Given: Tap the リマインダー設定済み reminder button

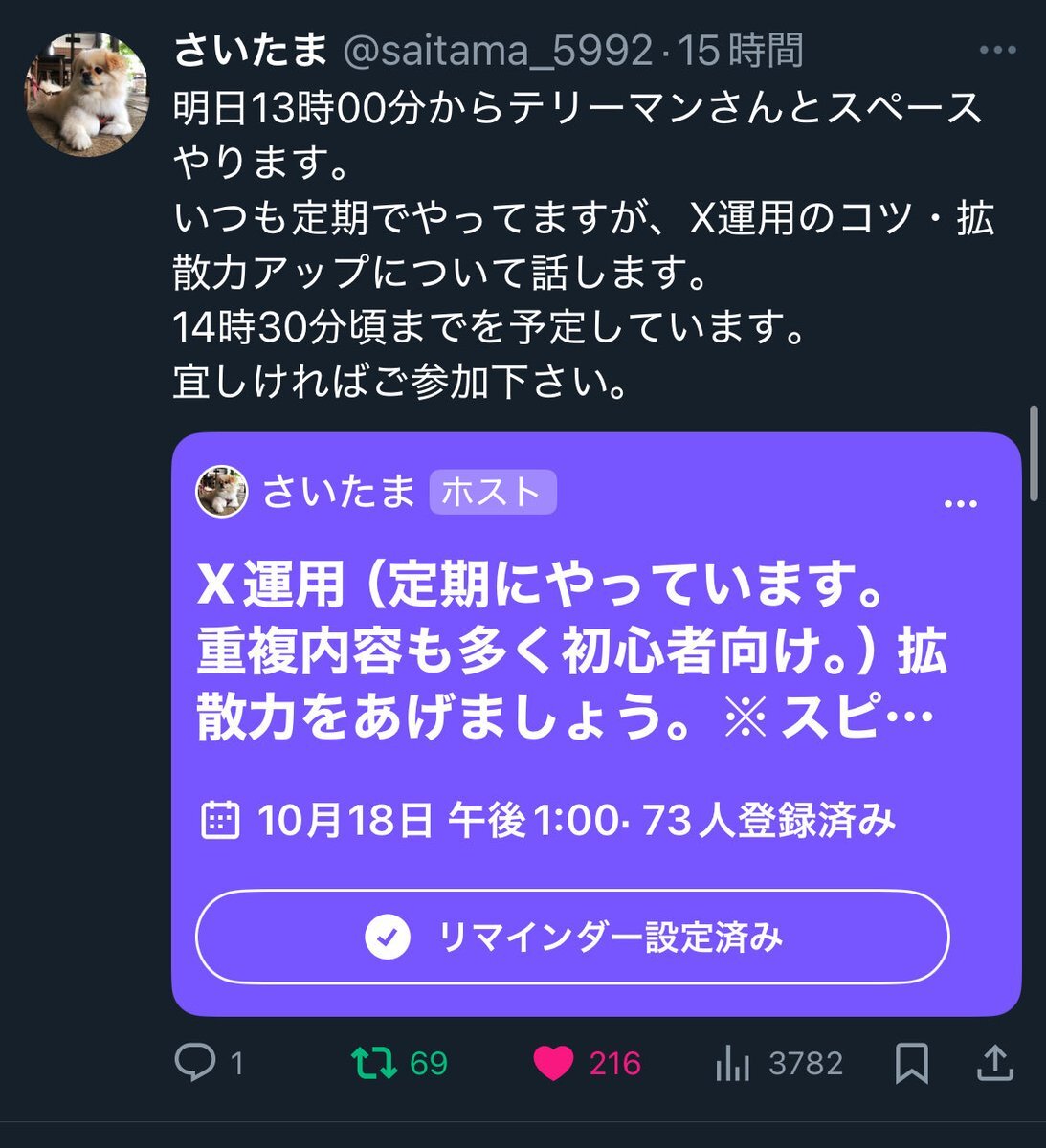Looking at the screenshot, I should [572, 937].
